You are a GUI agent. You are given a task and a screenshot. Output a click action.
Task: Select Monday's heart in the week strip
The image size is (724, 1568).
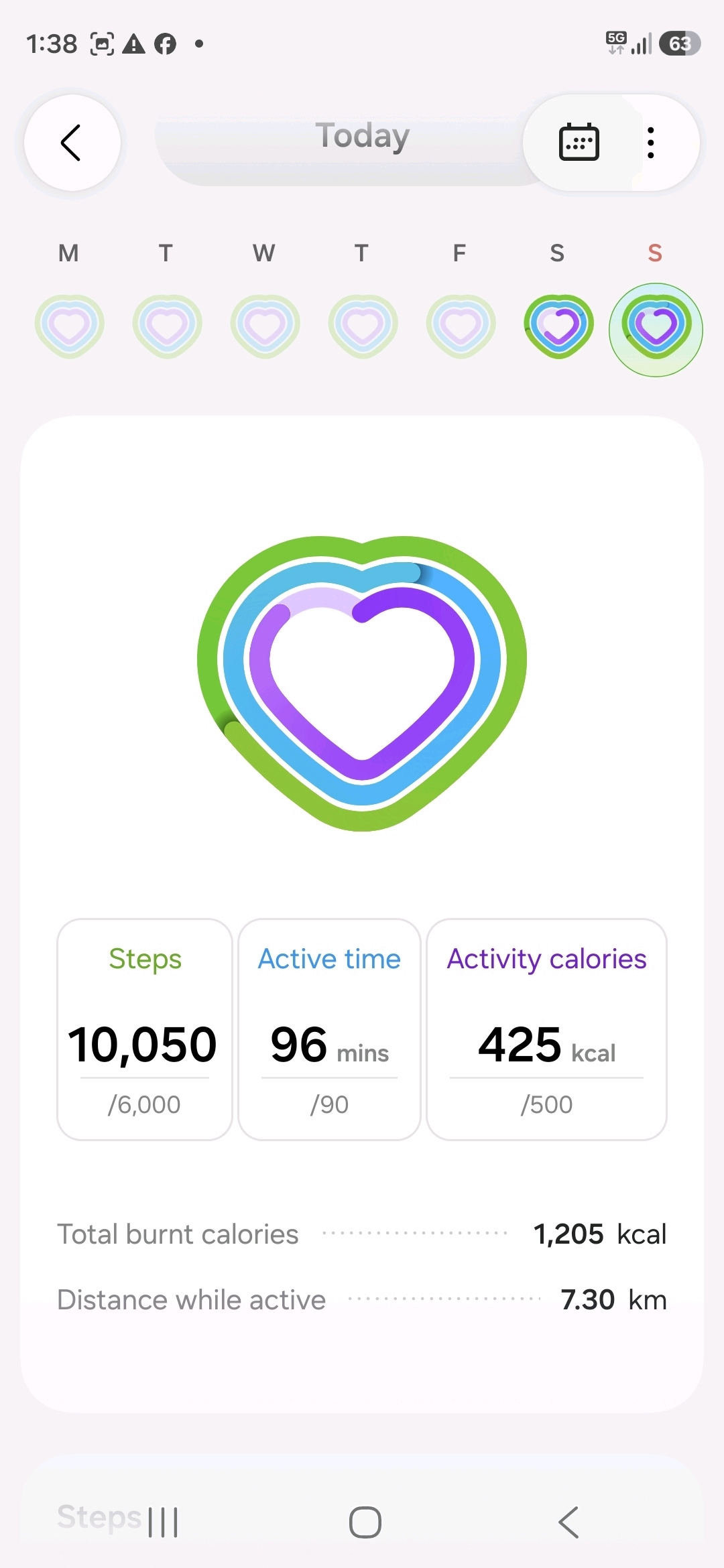[69, 326]
